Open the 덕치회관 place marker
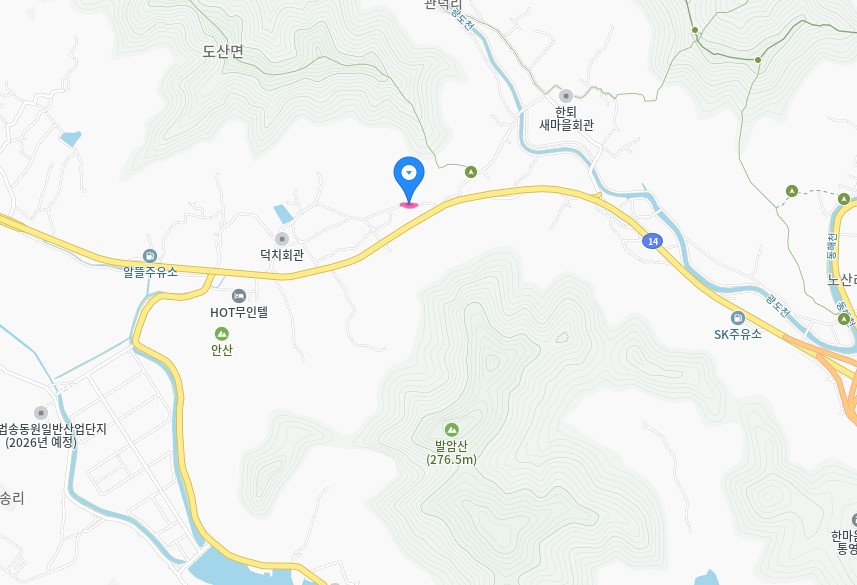Viewport: 857px width, 585px height. click(x=282, y=239)
